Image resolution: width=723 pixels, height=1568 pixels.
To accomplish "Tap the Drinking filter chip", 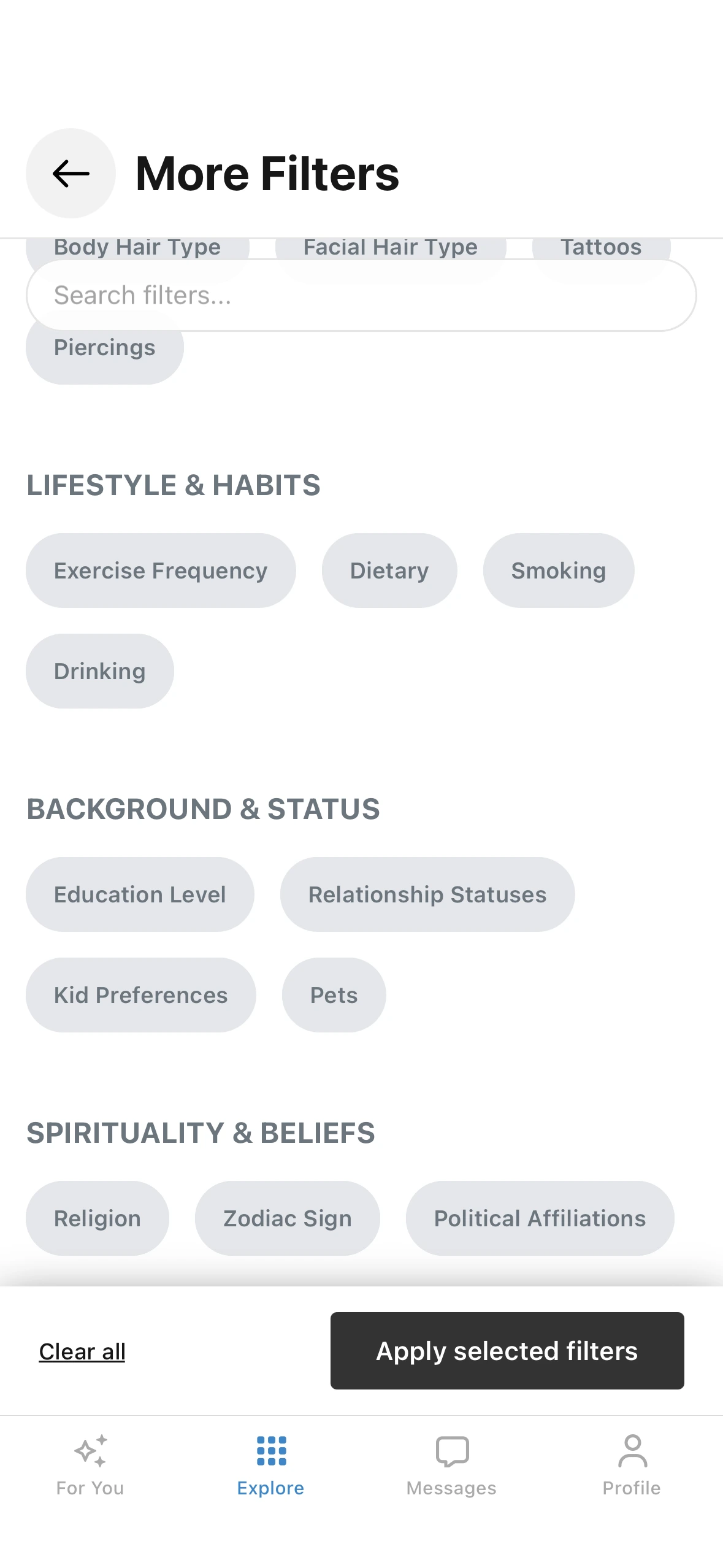I will pos(100,671).
